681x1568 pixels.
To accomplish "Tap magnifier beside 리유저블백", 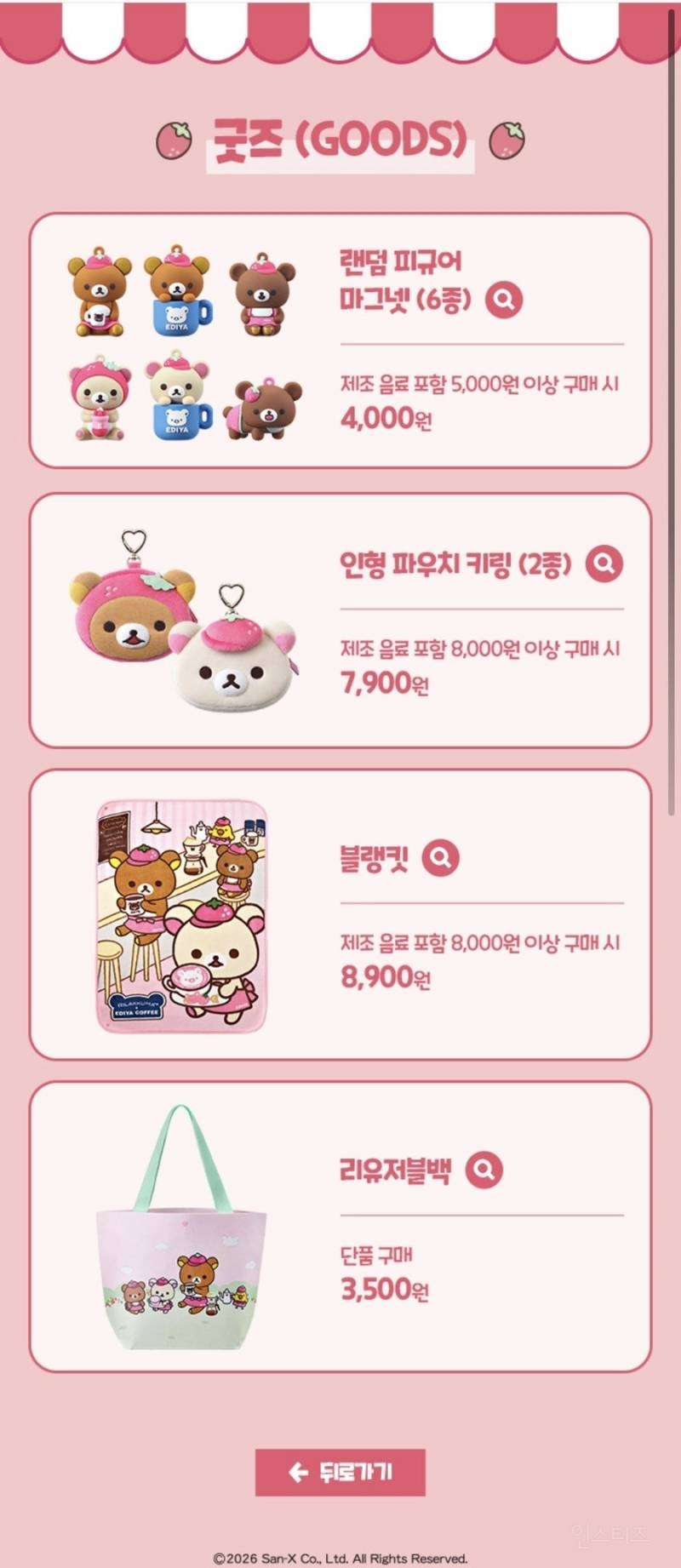I will click(x=484, y=1170).
